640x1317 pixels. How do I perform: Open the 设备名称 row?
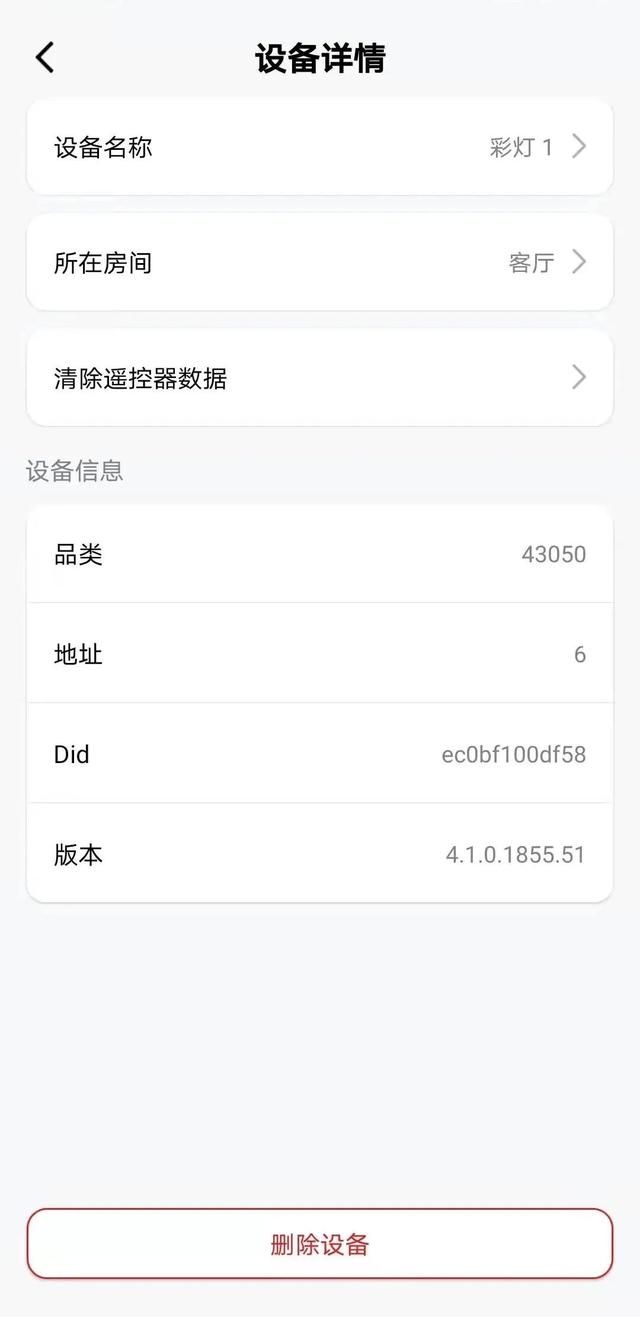pyautogui.click(x=319, y=148)
